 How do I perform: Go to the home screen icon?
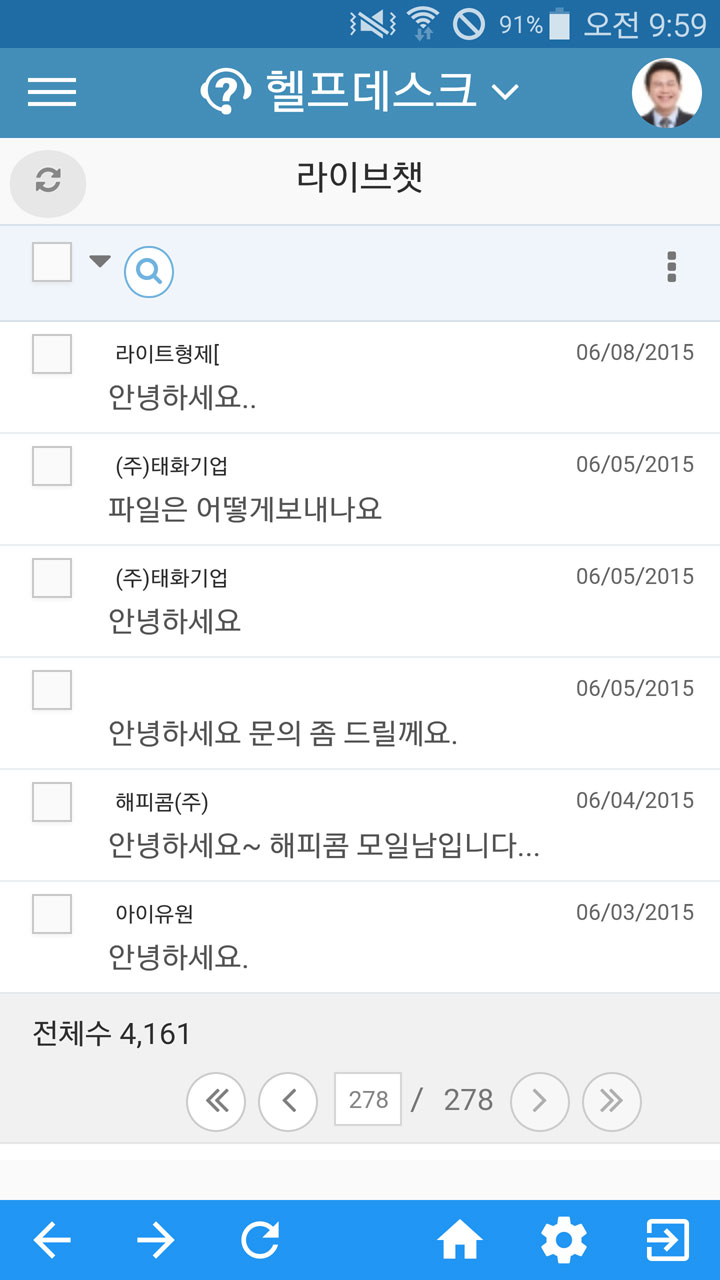[460, 1241]
